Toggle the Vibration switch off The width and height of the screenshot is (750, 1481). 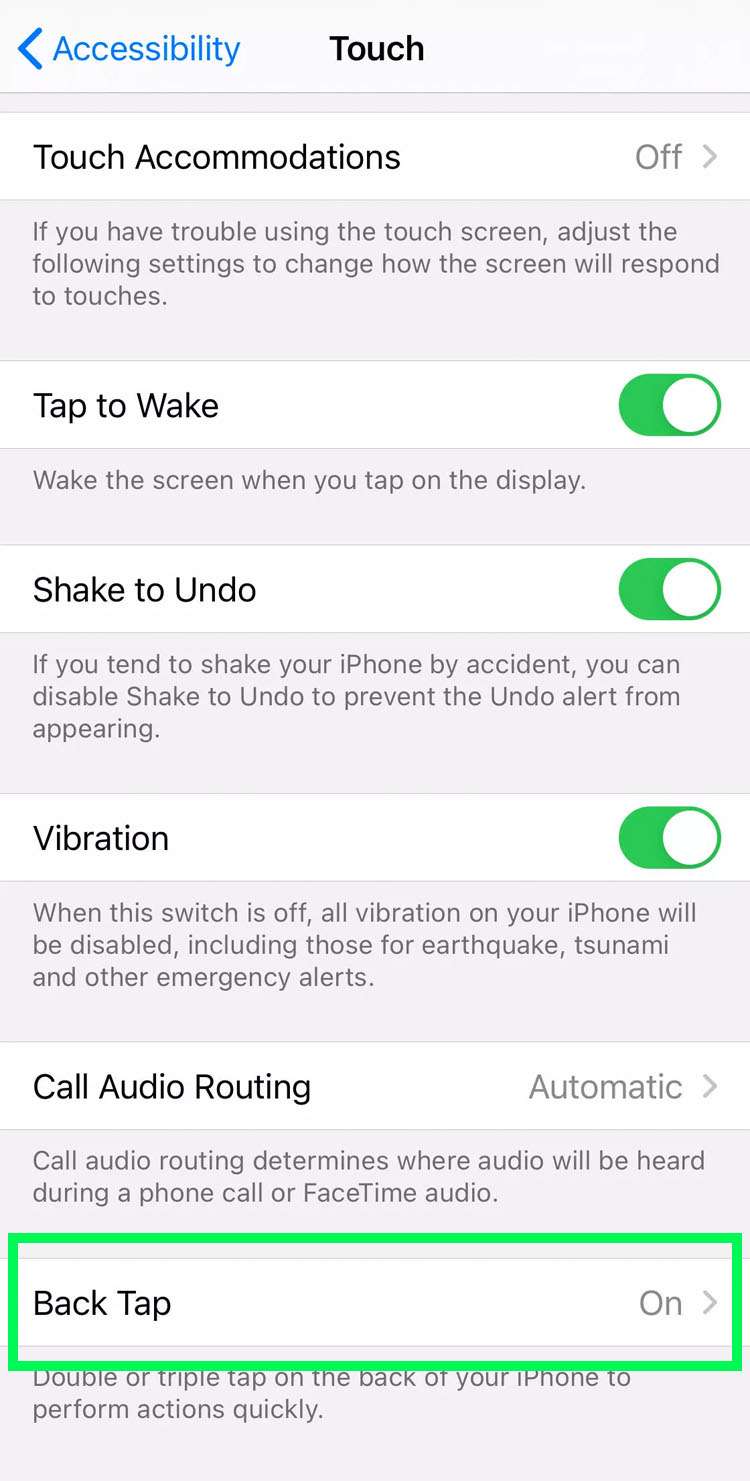[669, 838]
